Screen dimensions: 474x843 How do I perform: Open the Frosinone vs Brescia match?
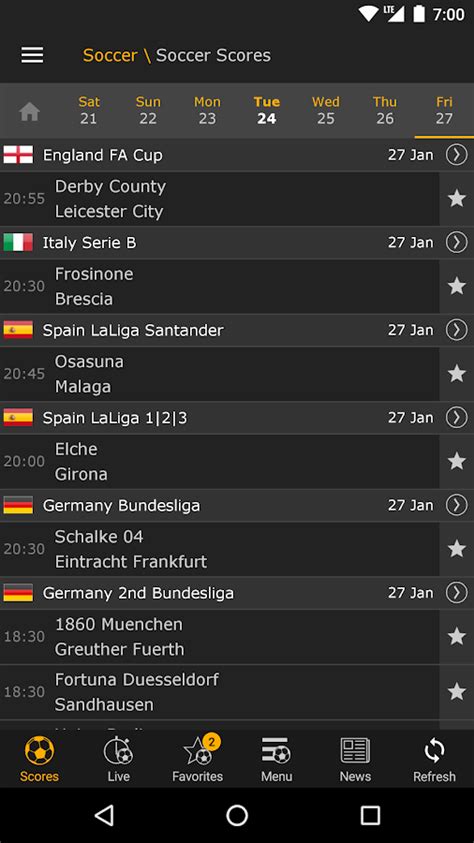[x=220, y=286]
